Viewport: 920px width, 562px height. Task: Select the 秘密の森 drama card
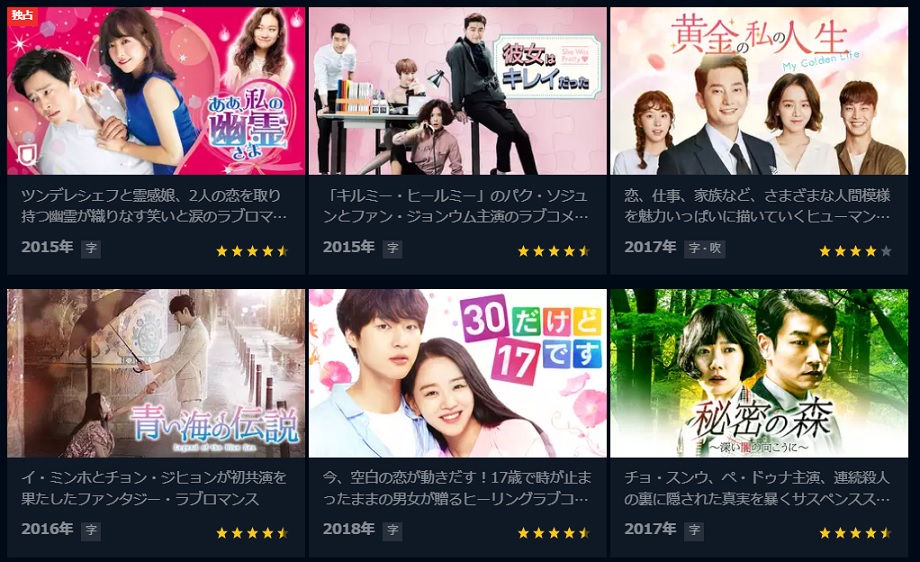759,374
